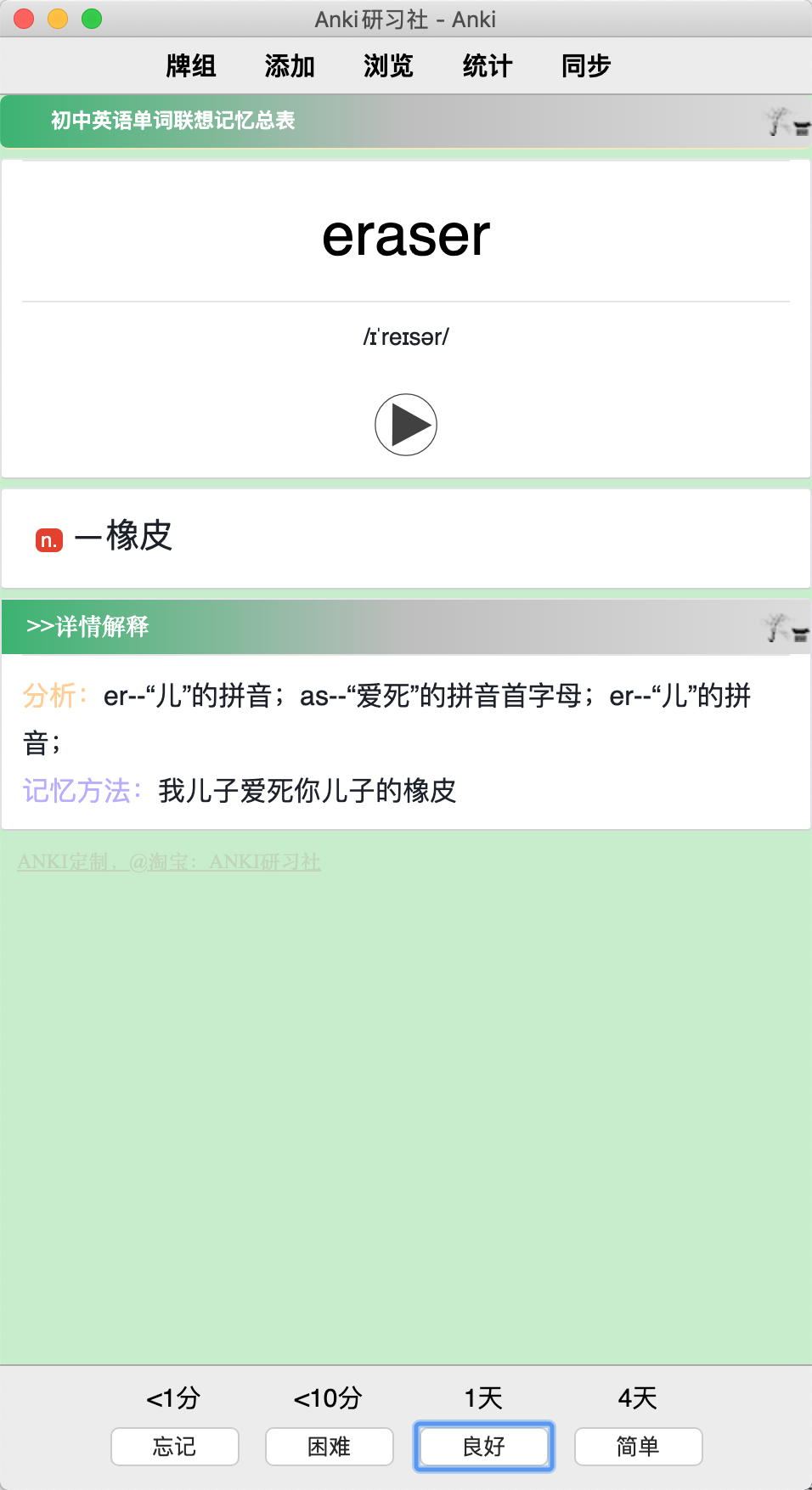The height and width of the screenshot is (1490, 812).
Task: Maximize the window with green button
Action: click(92, 19)
